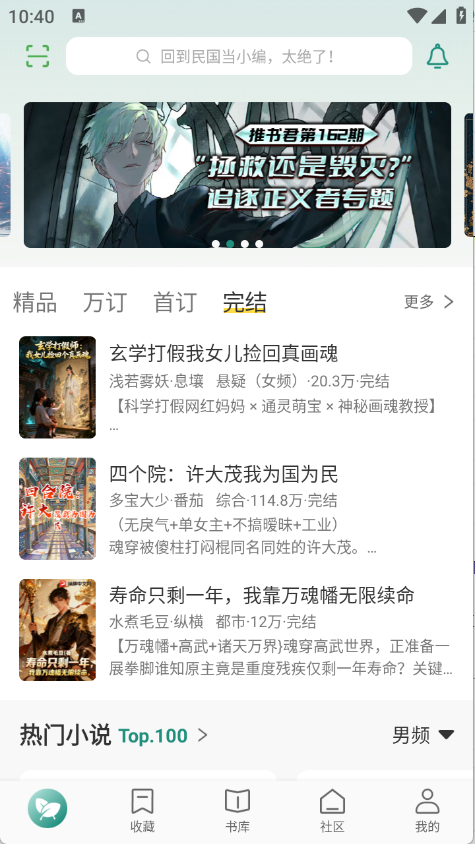The width and height of the screenshot is (475, 844).
Task: Tap the search box at top
Action: click(x=239, y=56)
